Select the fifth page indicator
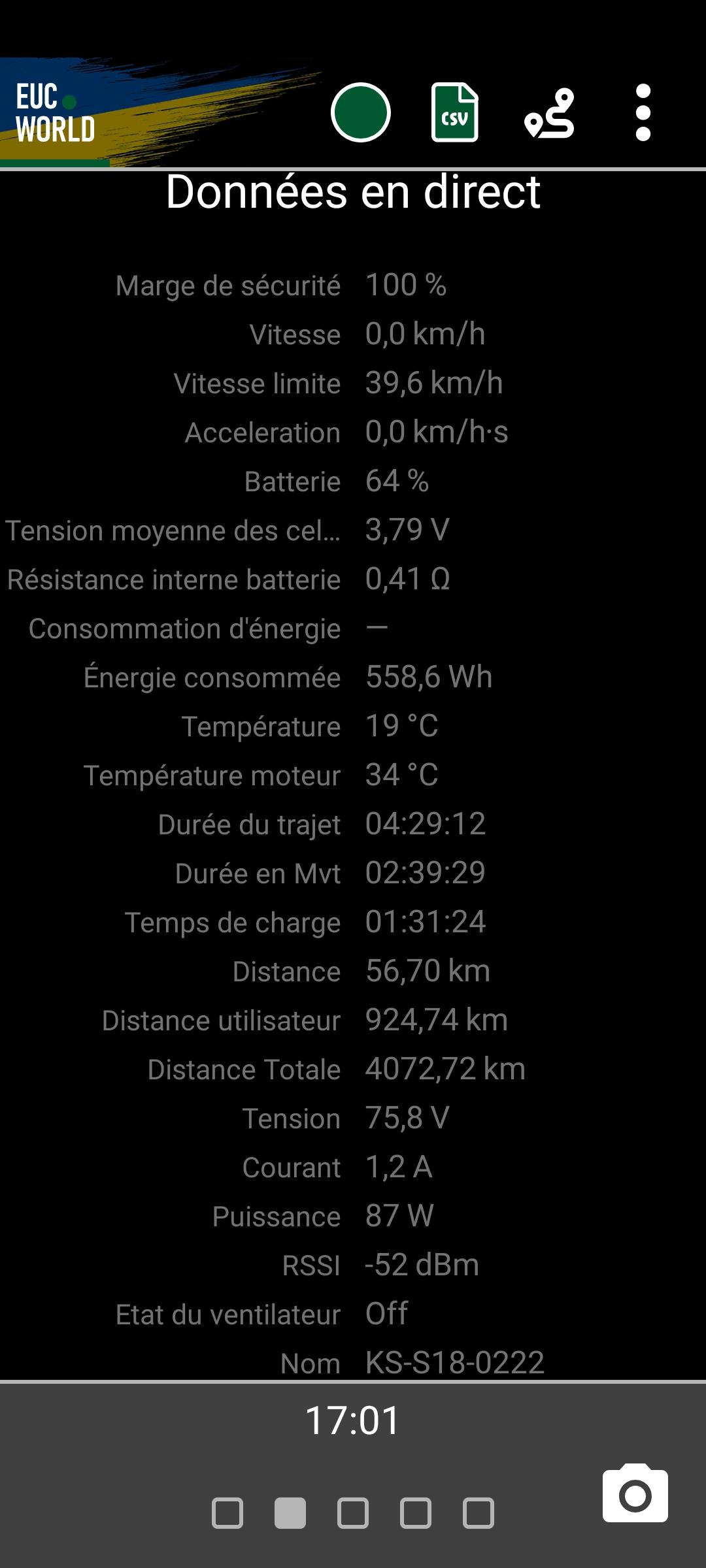The height and width of the screenshot is (1568, 706). tap(479, 1513)
